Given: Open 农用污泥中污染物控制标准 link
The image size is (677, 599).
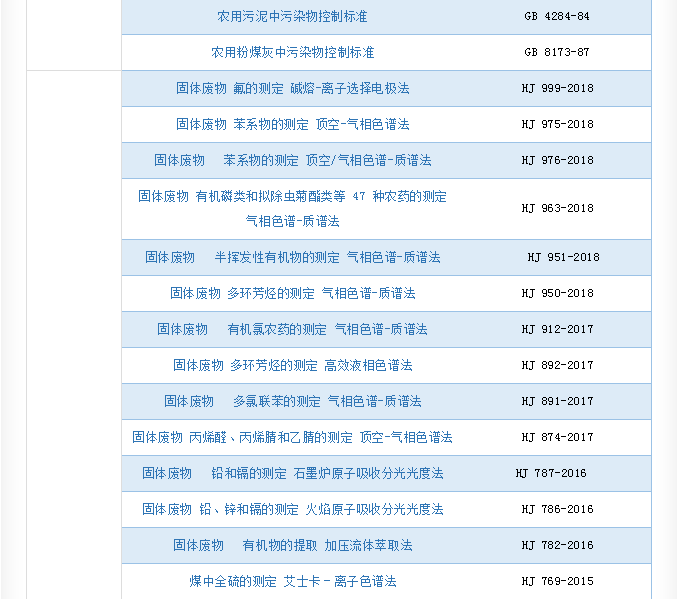Looking at the screenshot, I should [292, 16].
